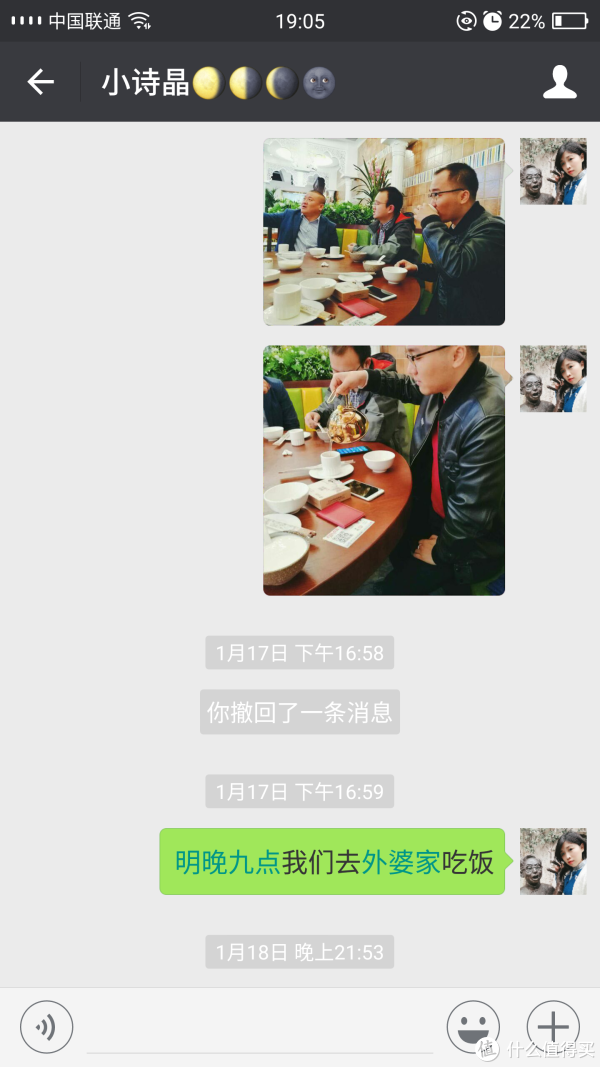Open the emoji picker
This screenshot has height=1067, width=600.
tap(473, 1026)
